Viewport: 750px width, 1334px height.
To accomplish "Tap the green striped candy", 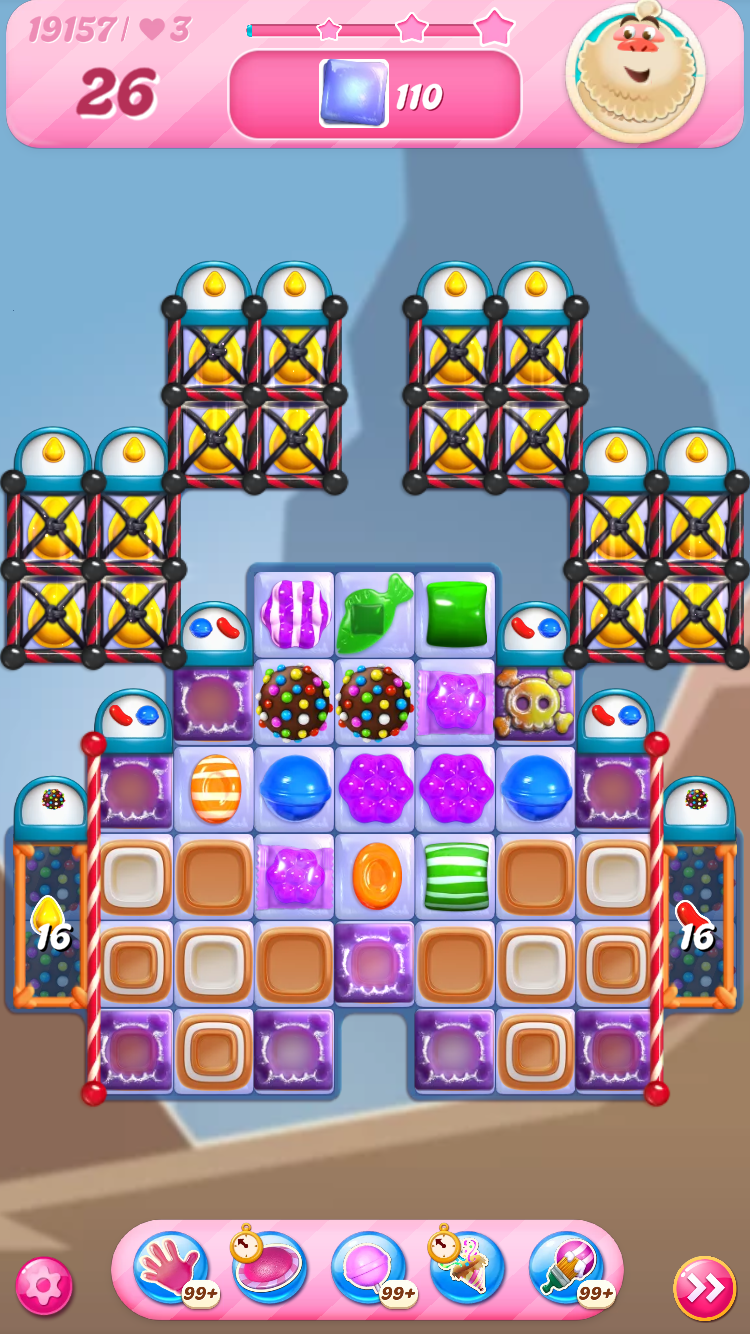I will pos(456,877).
